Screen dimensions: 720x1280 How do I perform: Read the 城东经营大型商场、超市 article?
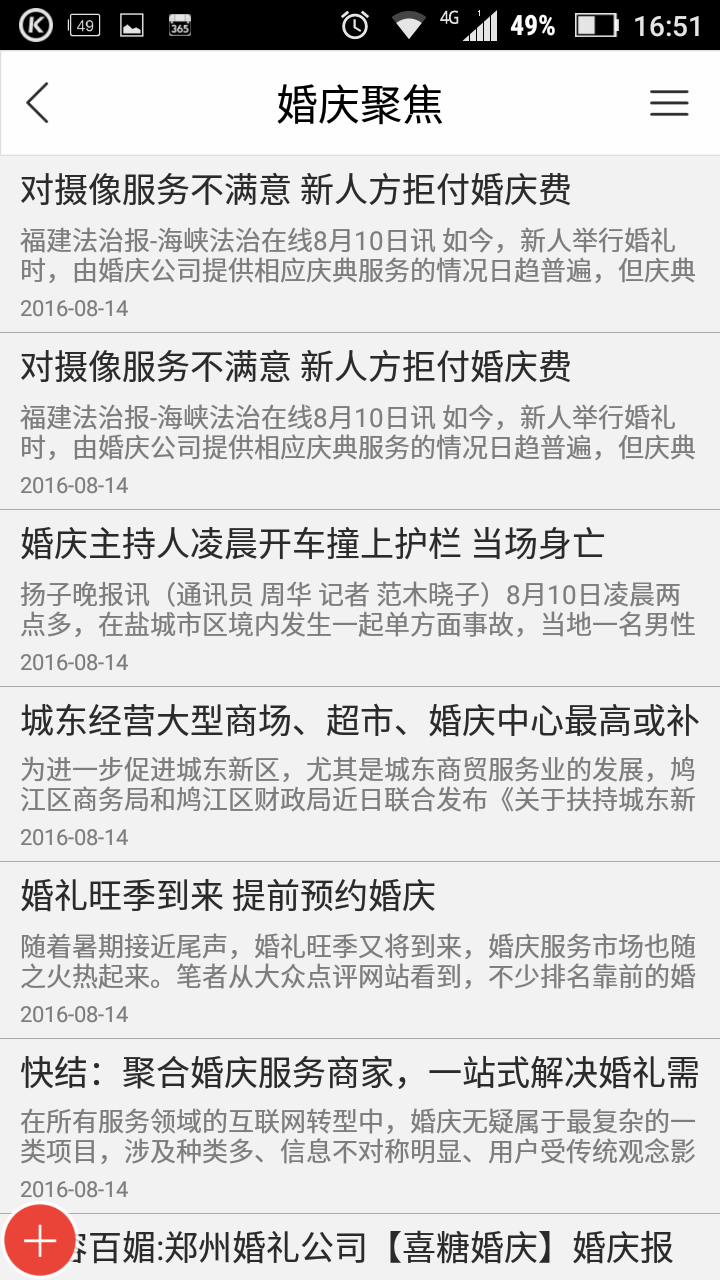pos(360,774)
